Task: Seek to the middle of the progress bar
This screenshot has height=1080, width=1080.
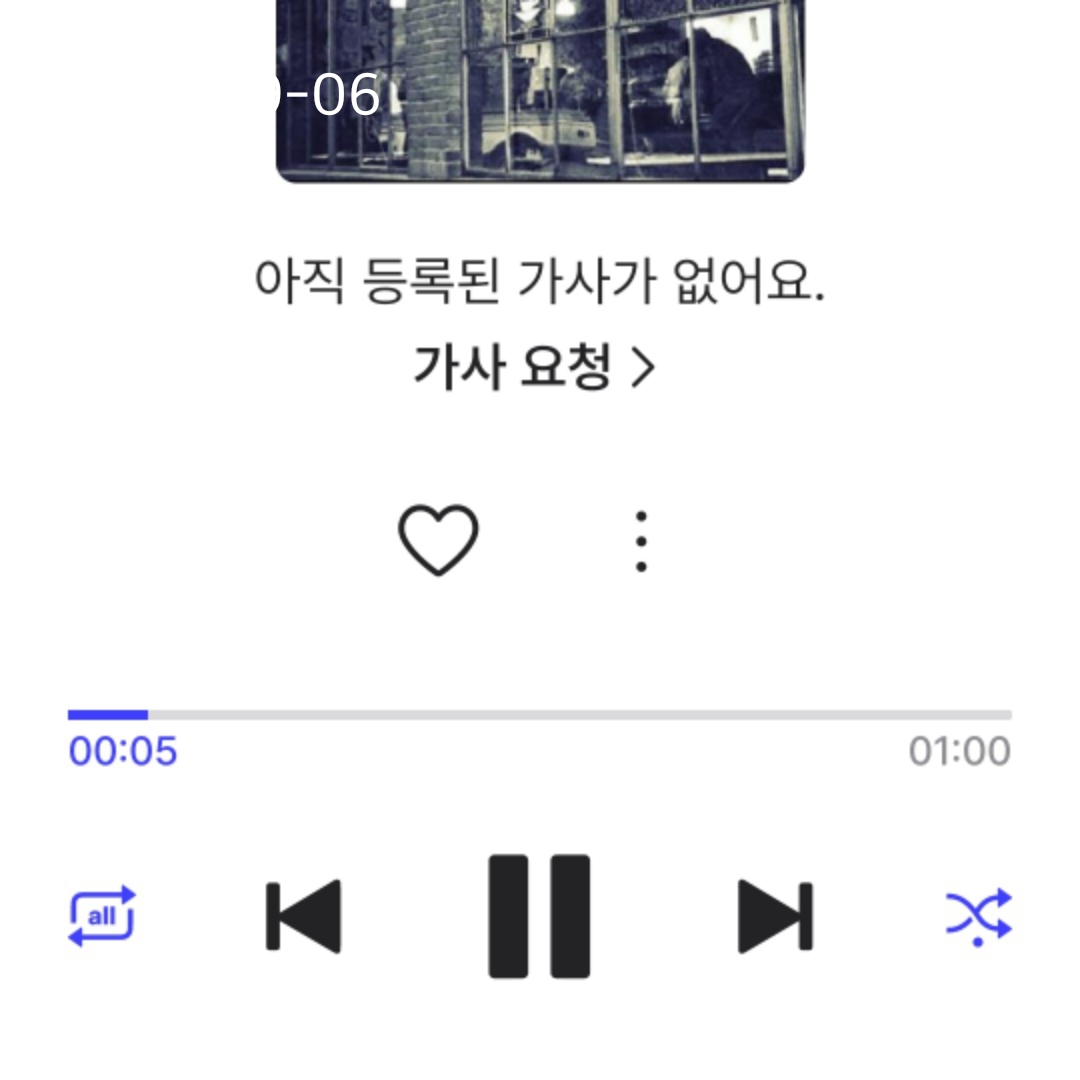Action: click(x=540, y=715)
